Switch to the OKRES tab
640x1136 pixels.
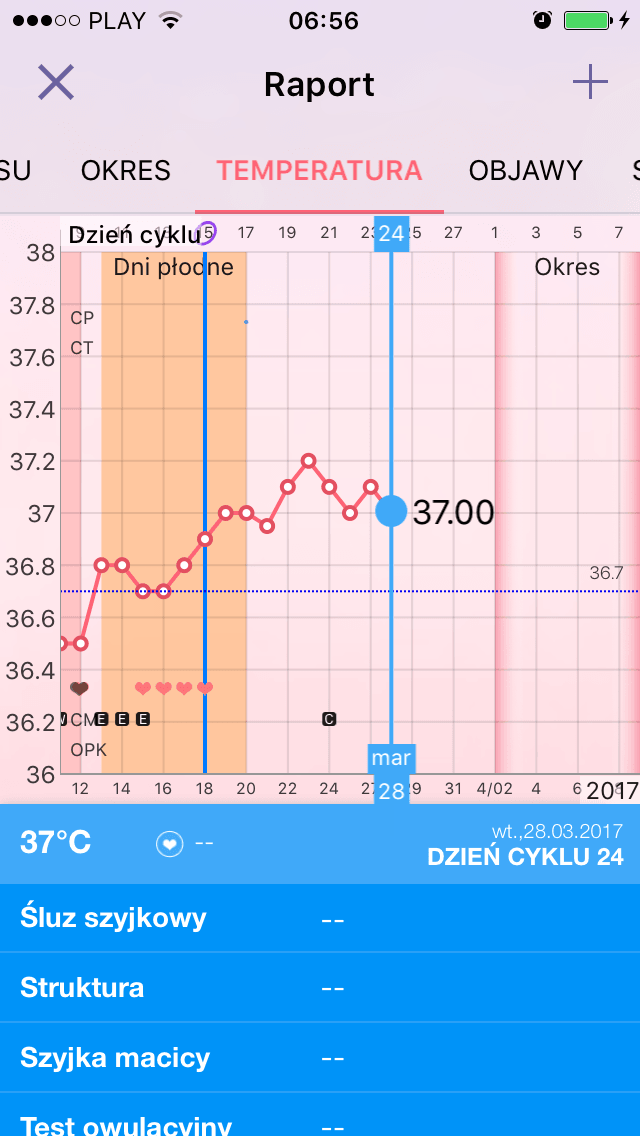(x=126, y=170)
